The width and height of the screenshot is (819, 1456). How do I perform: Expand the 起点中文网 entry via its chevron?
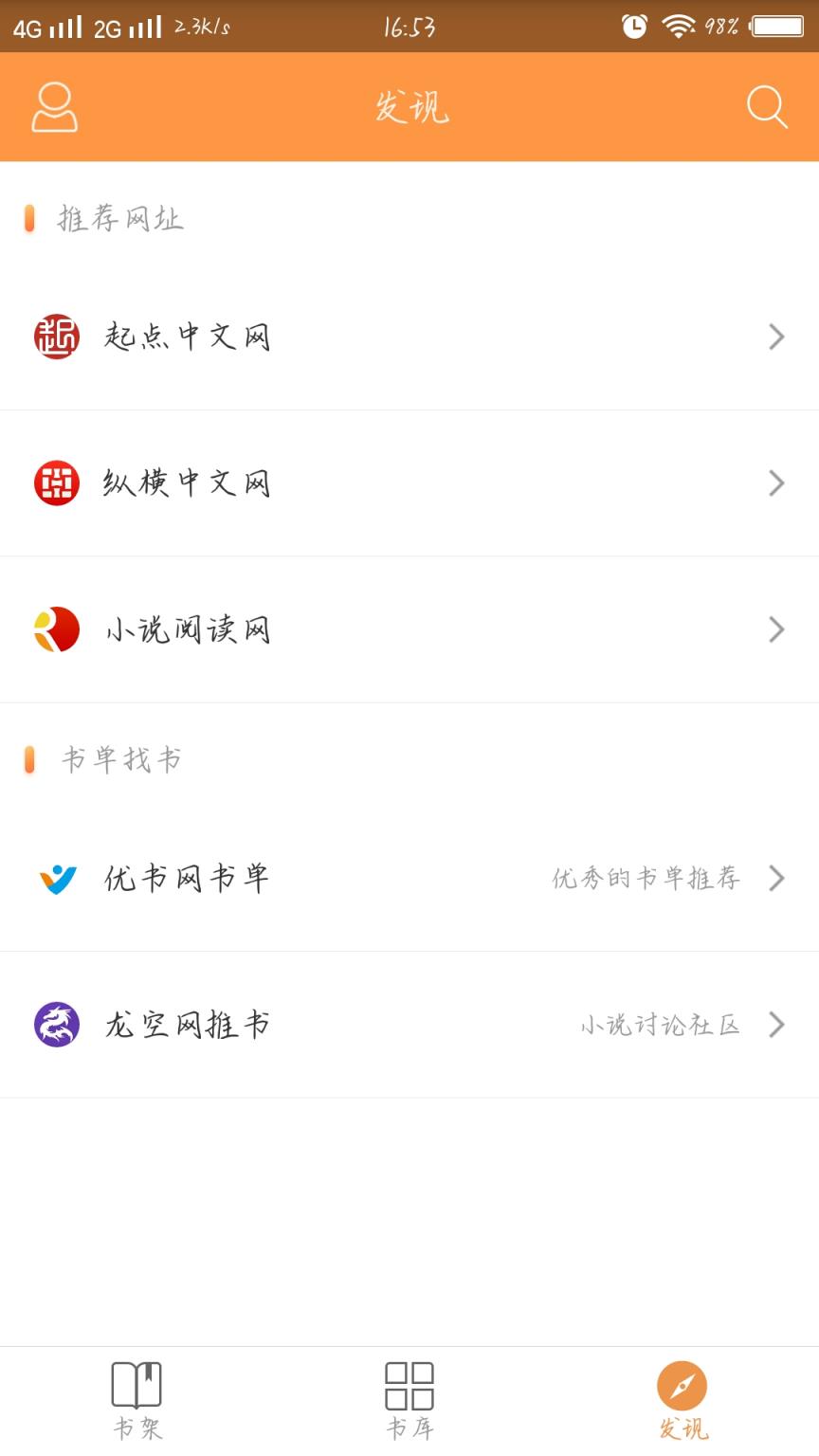point(777,337)
